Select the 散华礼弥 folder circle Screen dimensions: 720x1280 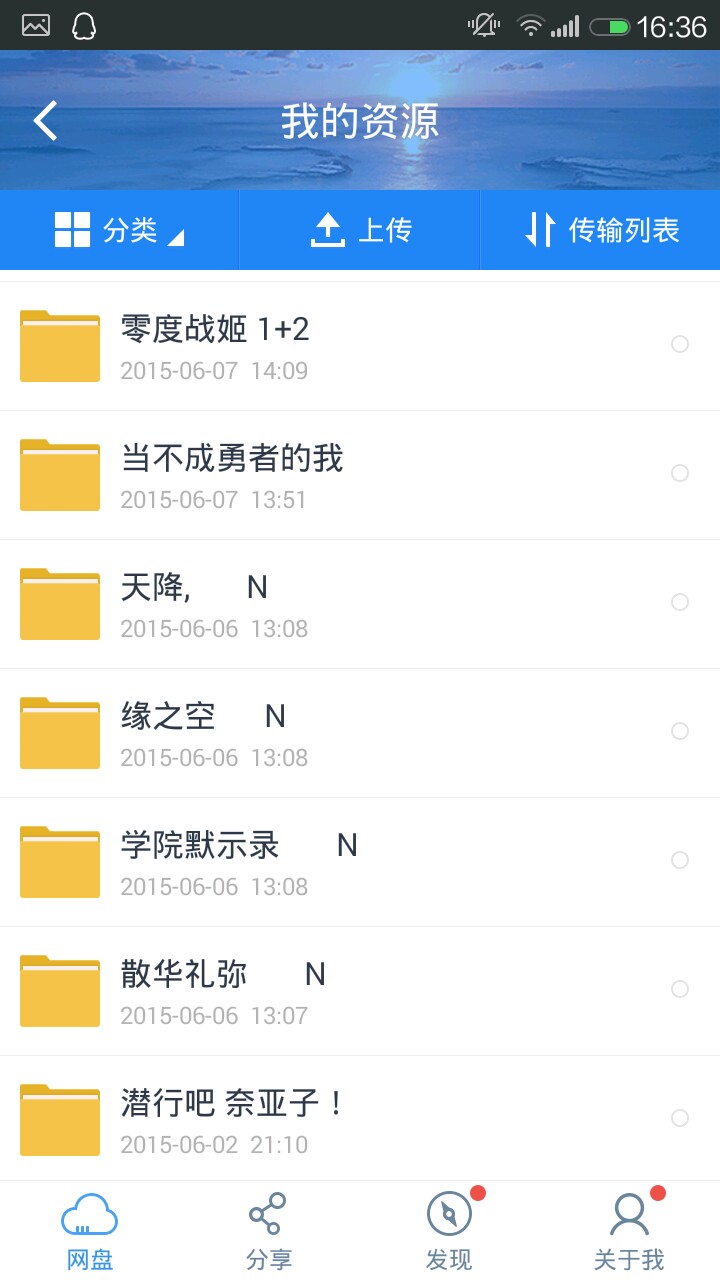point(680,989)
